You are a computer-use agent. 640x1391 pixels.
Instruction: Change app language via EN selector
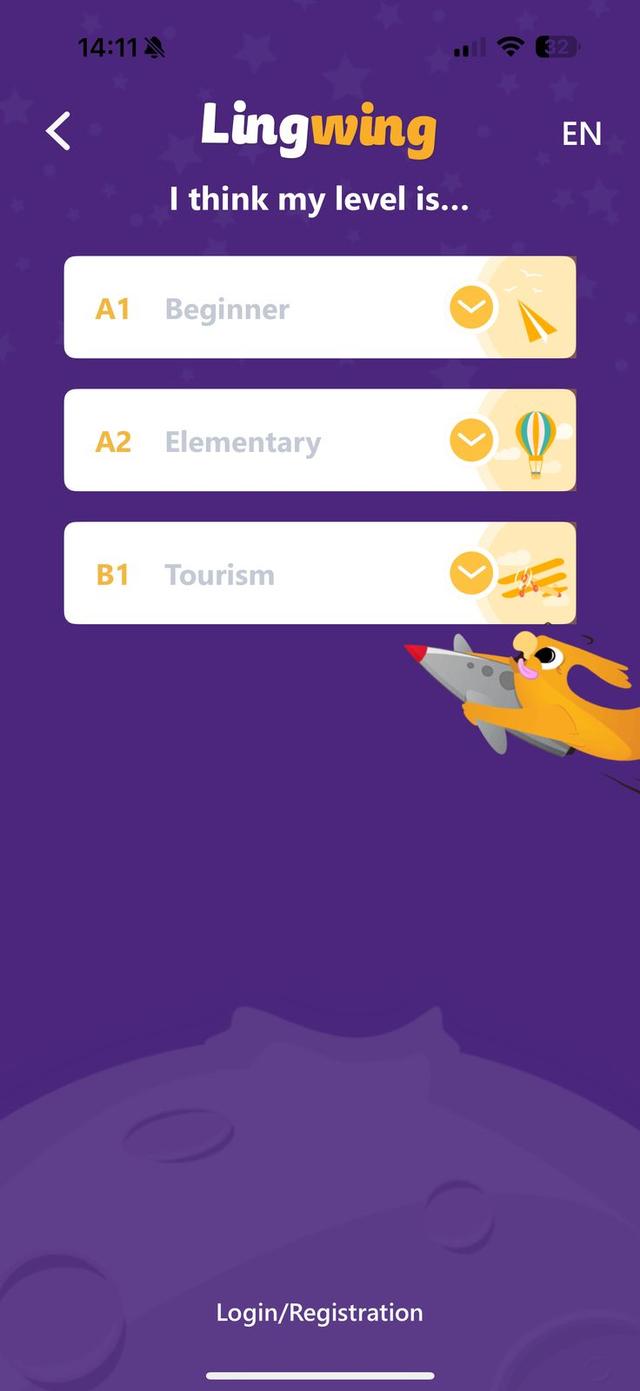click(581, 134)
